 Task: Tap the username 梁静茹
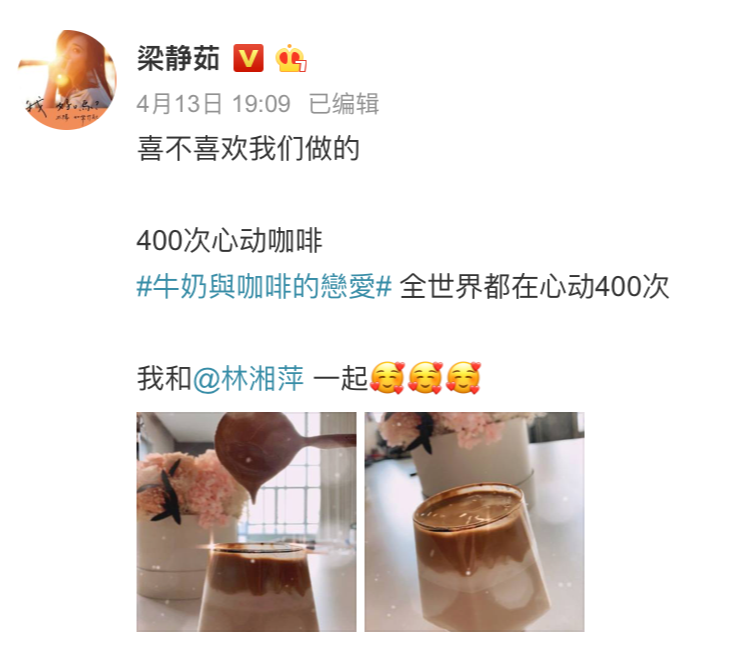click(178, 58)
